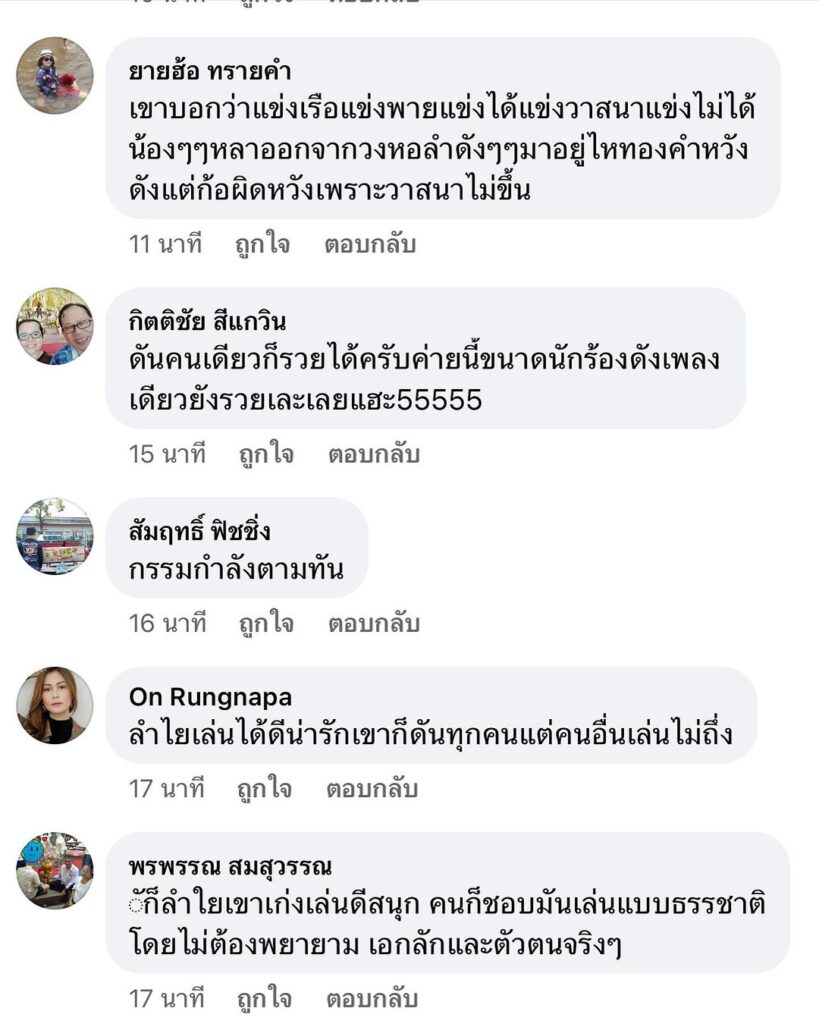This screenshot has width=819, height=1024.
Task: Like the comment from สัมฤทธิ์ ฟิชชิ่ง
Action: 266,624
